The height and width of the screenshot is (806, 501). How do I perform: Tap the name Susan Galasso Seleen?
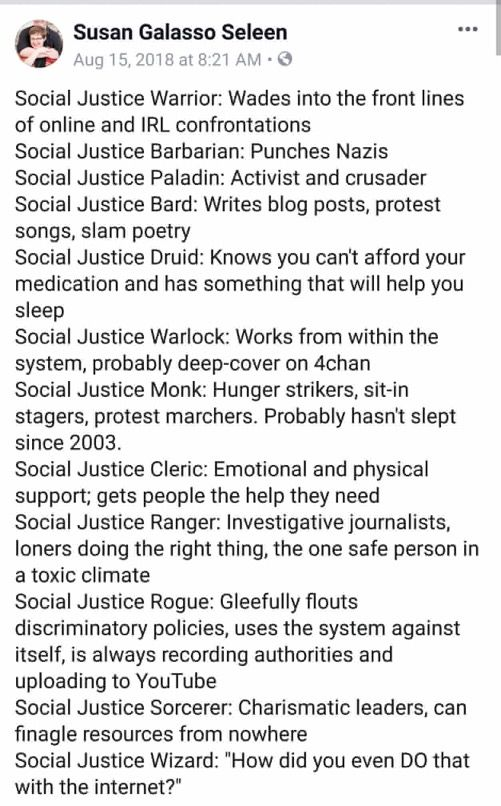point(180,32)
